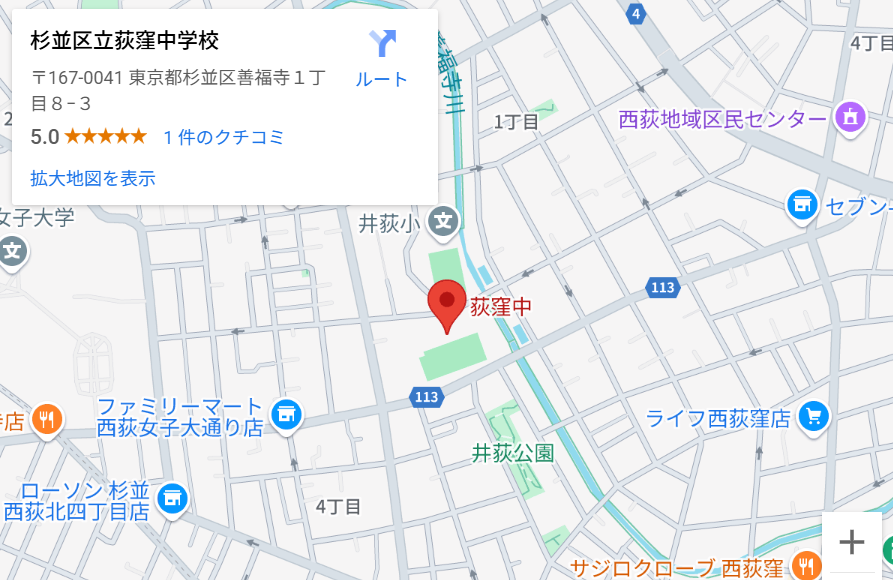Select the ファミリーマート 西荻女子大通り店 marker

tap(286, 412)
